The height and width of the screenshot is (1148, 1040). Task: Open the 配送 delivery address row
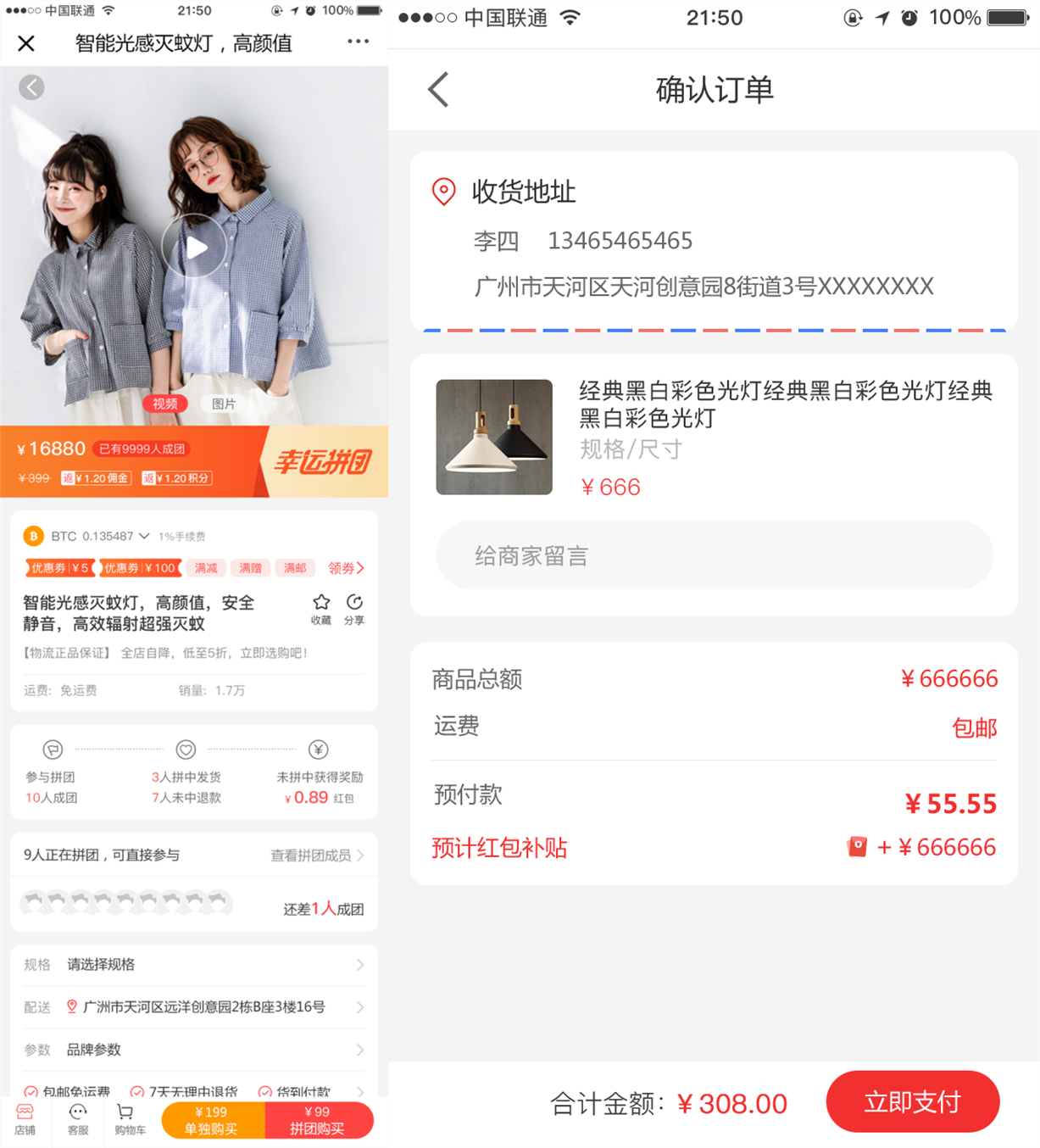pyautogui.click(x=194, y=1007)
